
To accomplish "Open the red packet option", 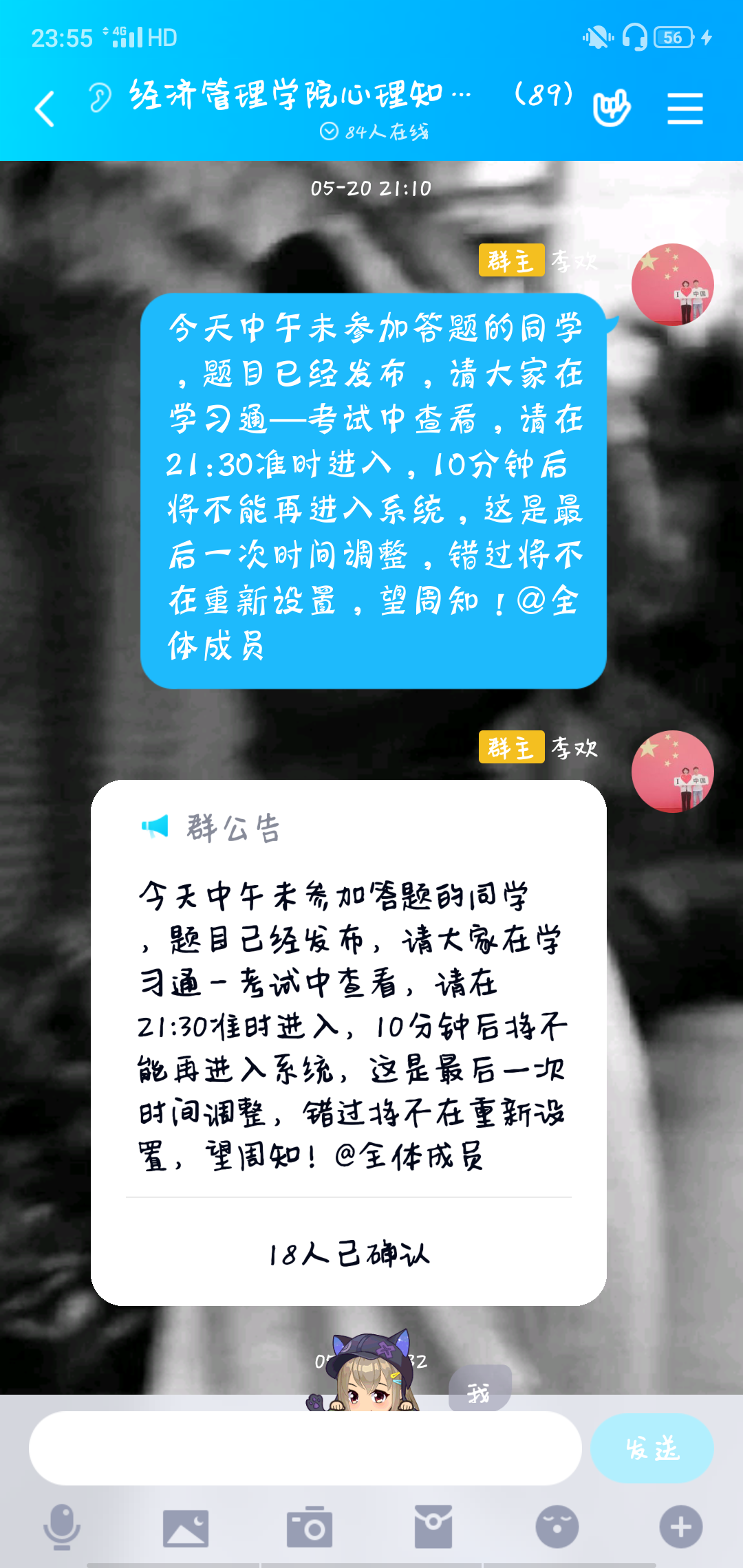I will (x=433, y=1527).
